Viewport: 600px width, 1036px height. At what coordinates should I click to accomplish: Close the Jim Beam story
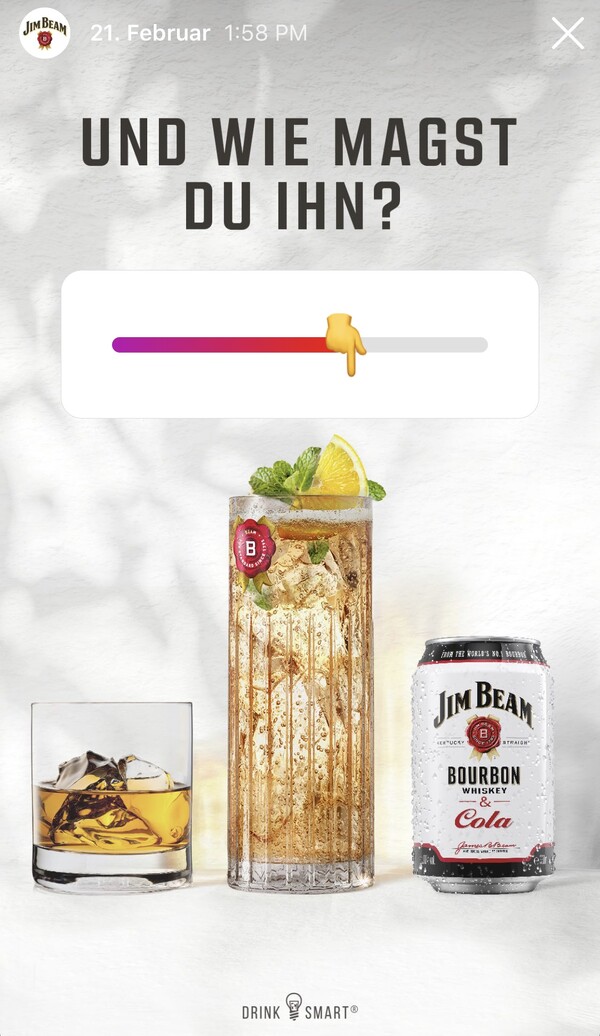(x=567, y=33)
